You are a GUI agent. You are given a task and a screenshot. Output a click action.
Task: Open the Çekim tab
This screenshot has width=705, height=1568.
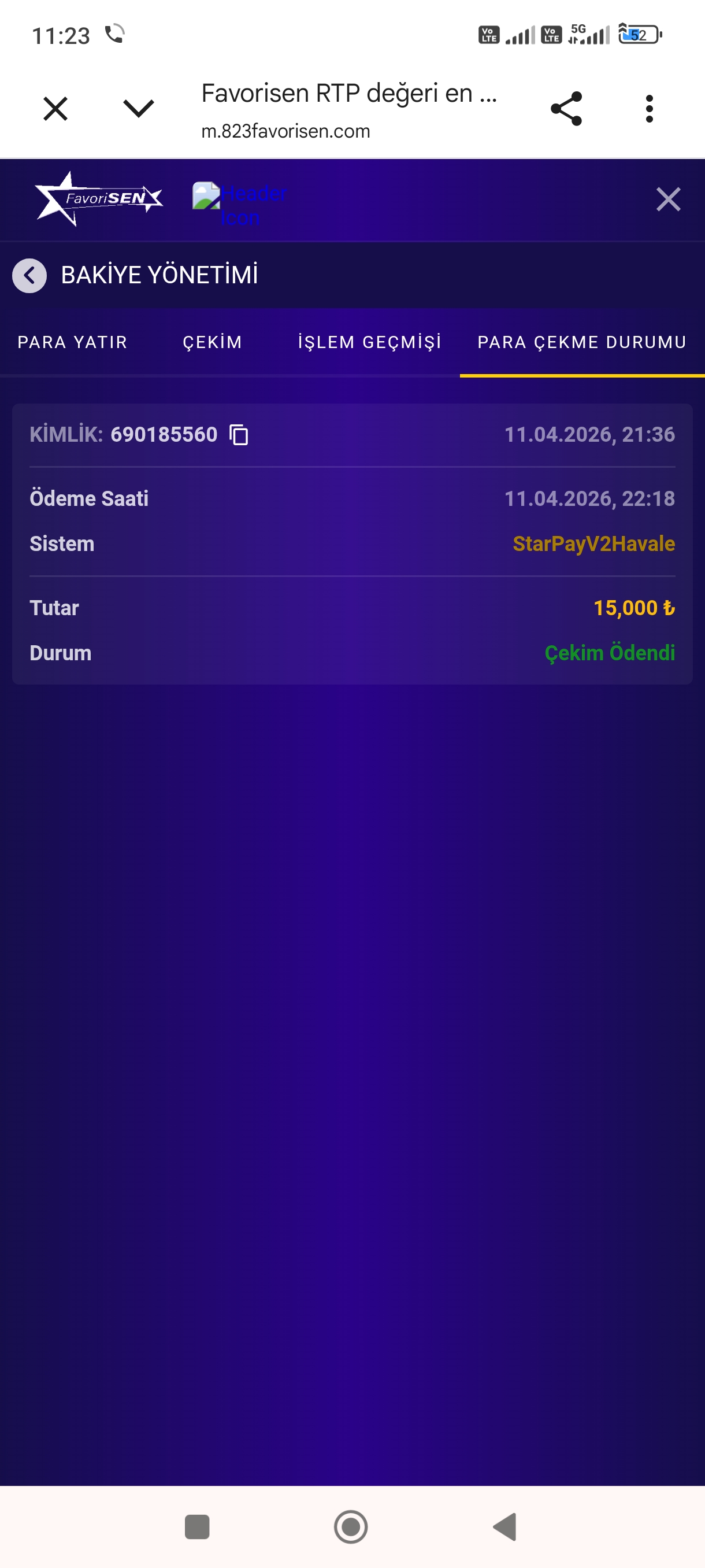tap(212, 342)
